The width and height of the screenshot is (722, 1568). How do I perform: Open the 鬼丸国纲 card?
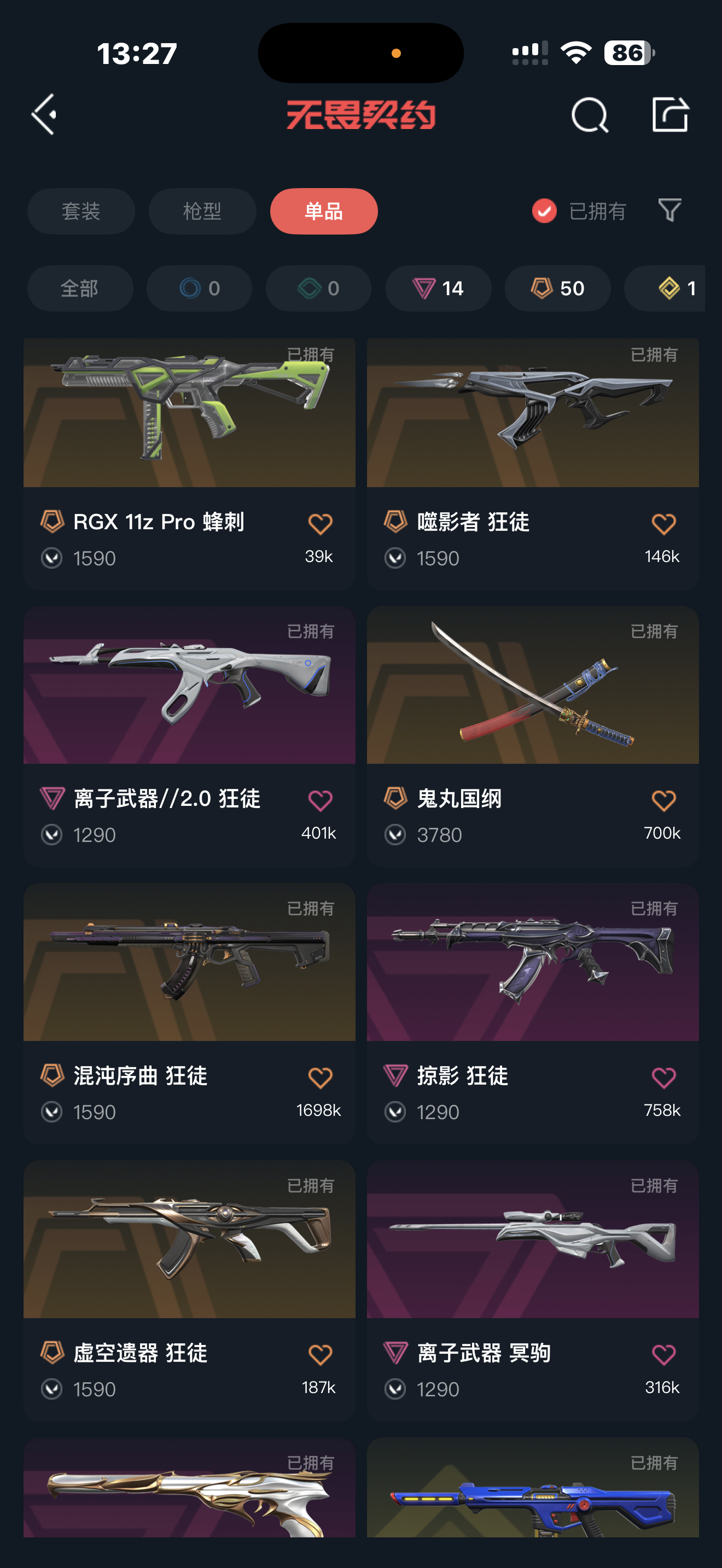pos(533,736)
